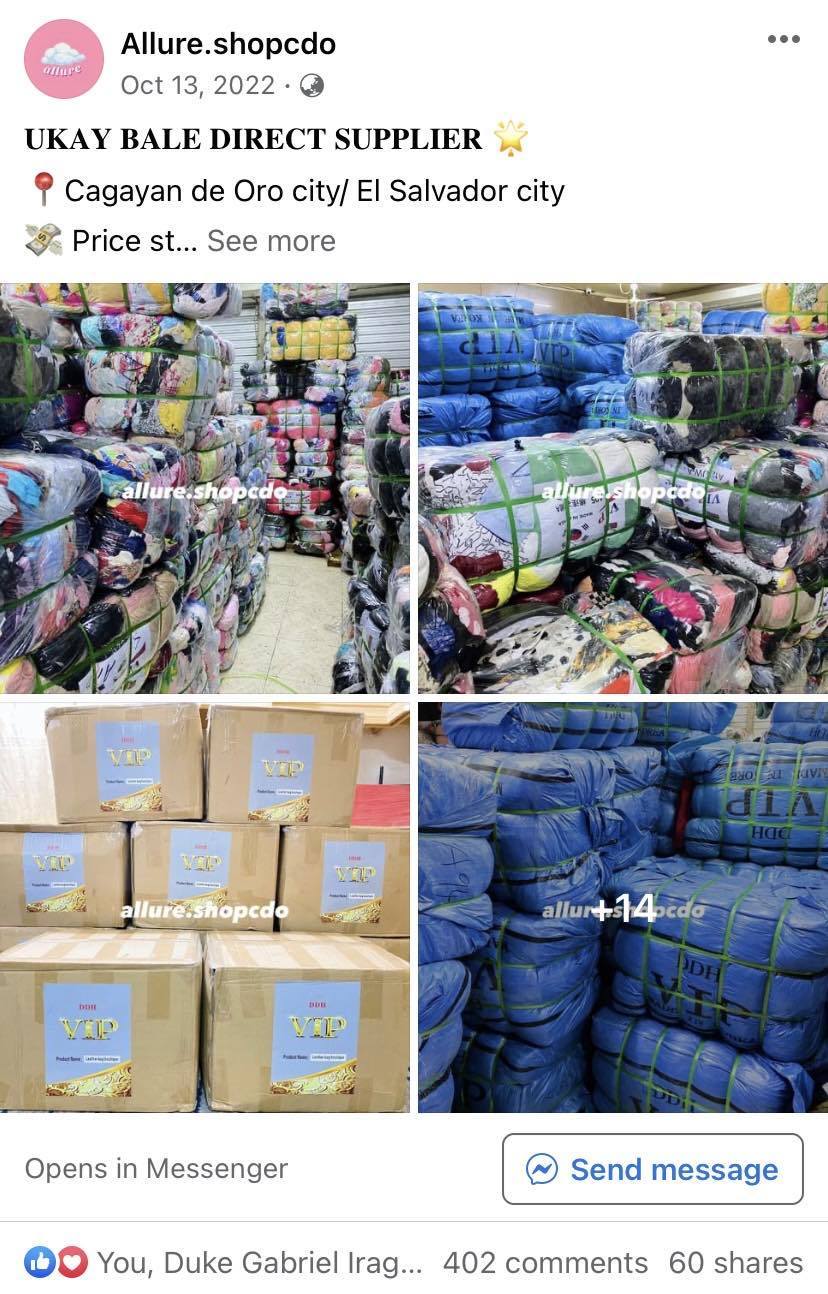Open the Allure.shopcdo page name

(228, 44)
